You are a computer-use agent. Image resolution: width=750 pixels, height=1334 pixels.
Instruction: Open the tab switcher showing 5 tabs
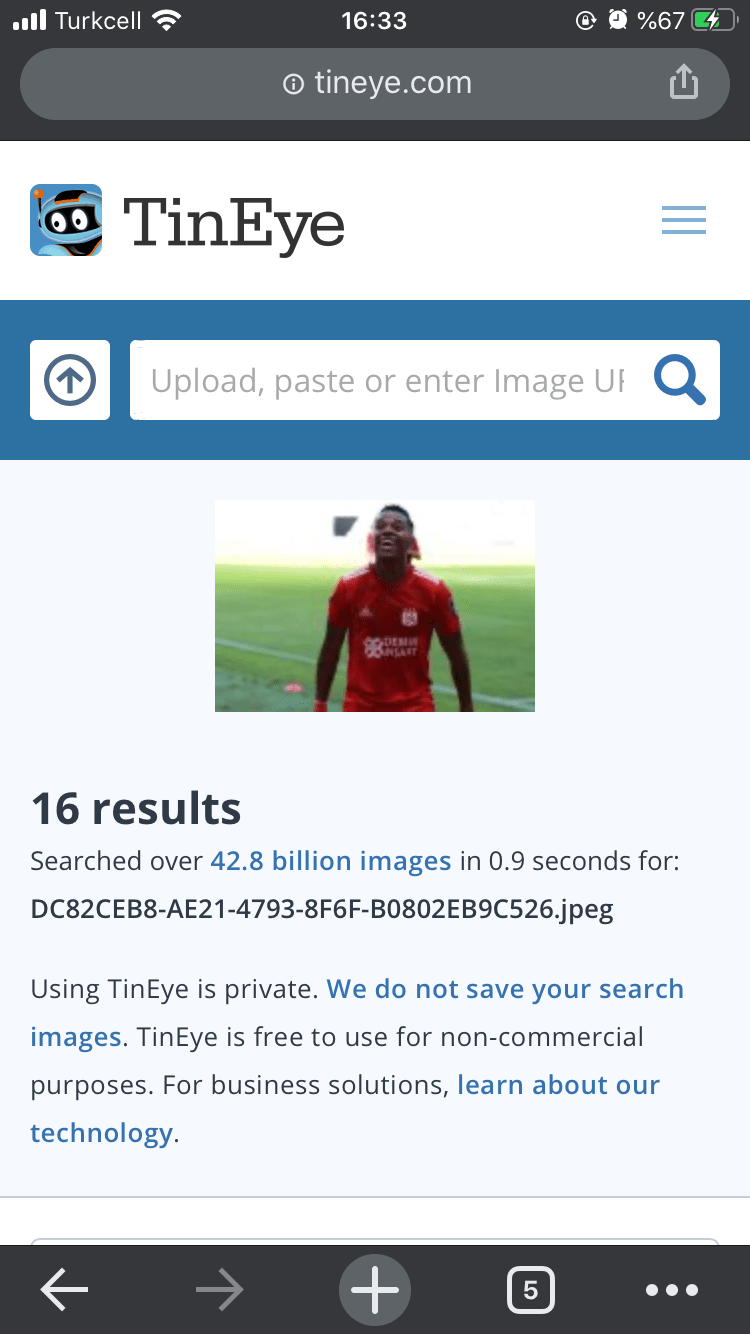pyautogui.click(x=530, y=1290)
